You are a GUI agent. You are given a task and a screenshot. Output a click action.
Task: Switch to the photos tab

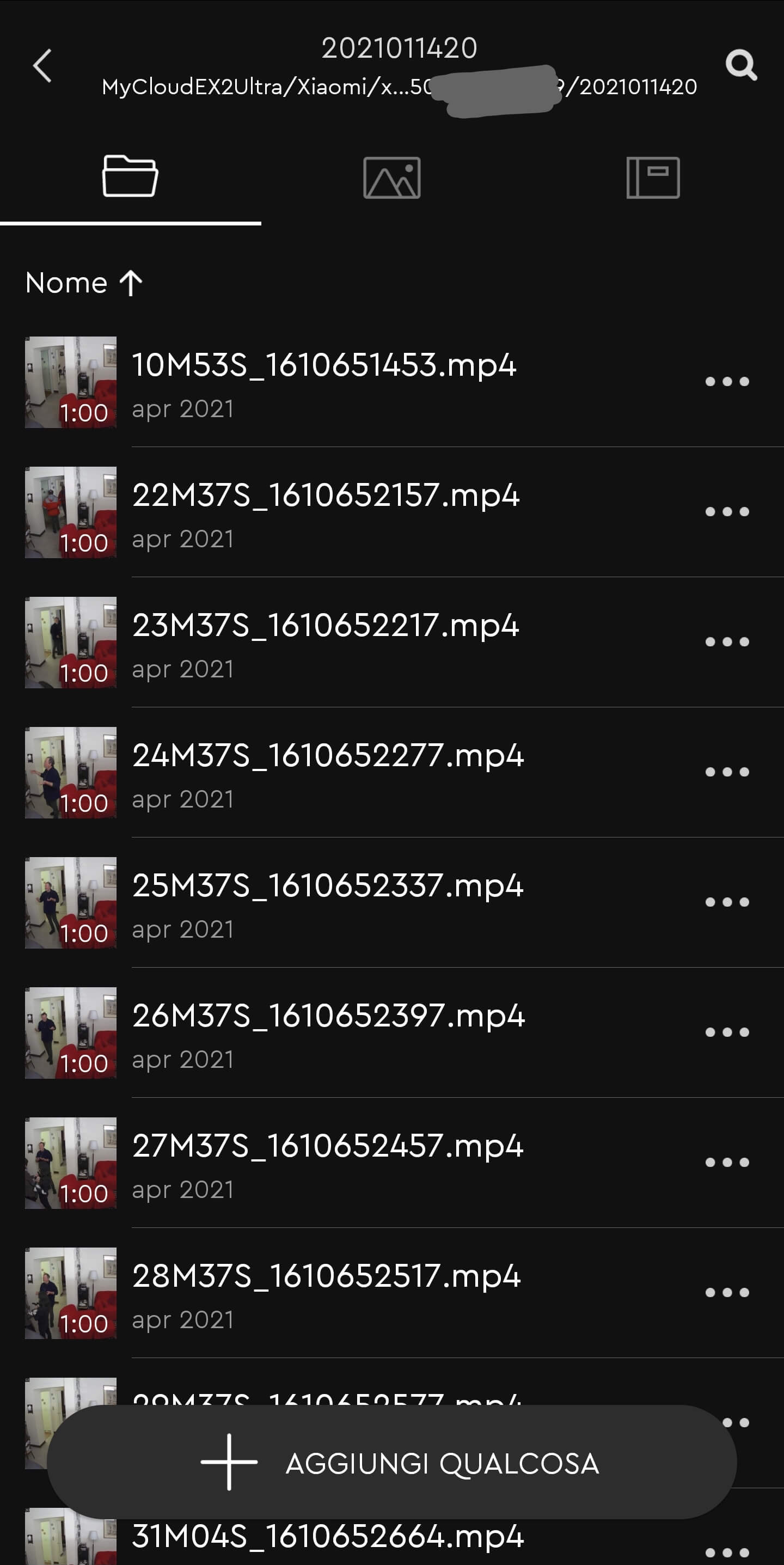[391, 178]
